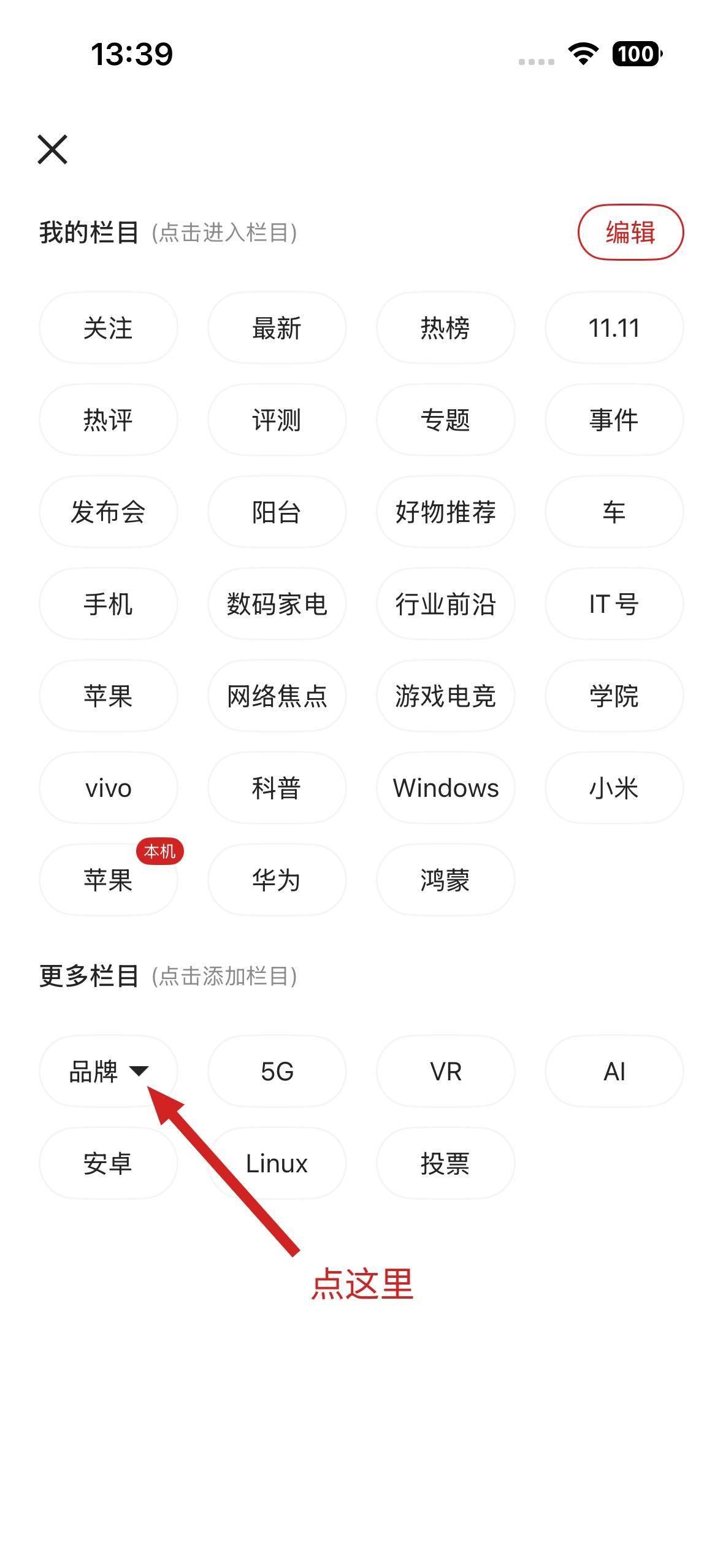Go to the 手机 column

pos(108,604)
